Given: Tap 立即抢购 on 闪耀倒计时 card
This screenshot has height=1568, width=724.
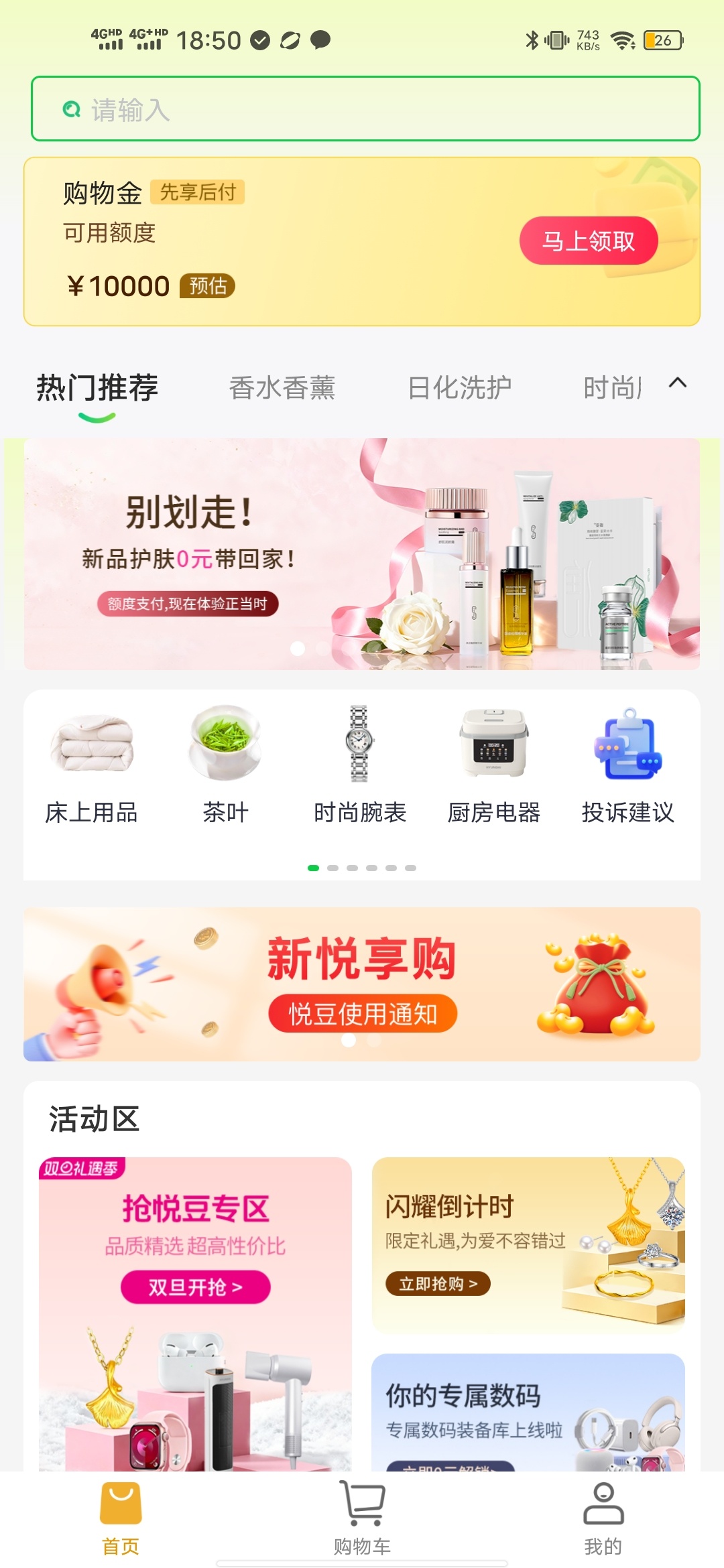Looking at the screenshot, I should [438, 1284].
